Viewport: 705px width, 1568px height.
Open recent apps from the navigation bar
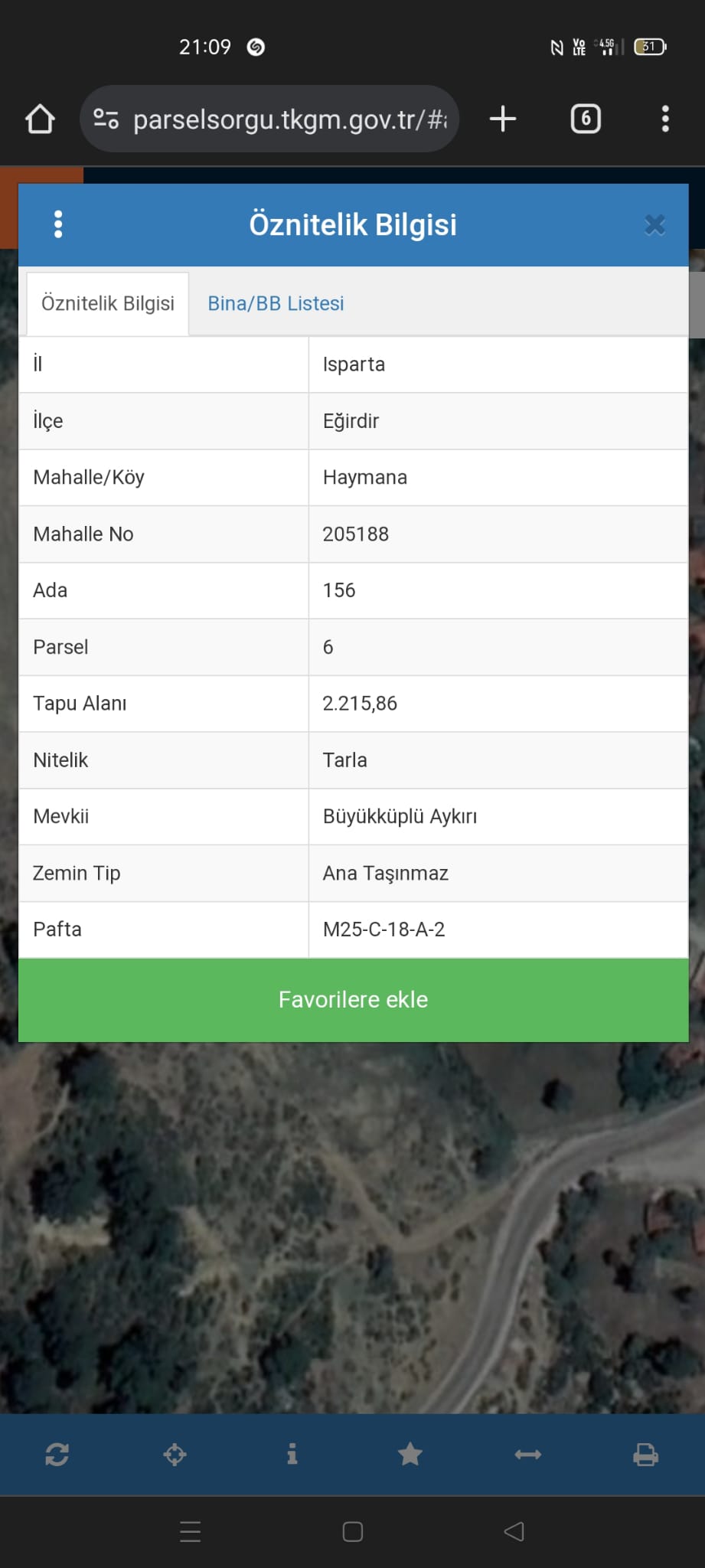tap(190, 1531)
